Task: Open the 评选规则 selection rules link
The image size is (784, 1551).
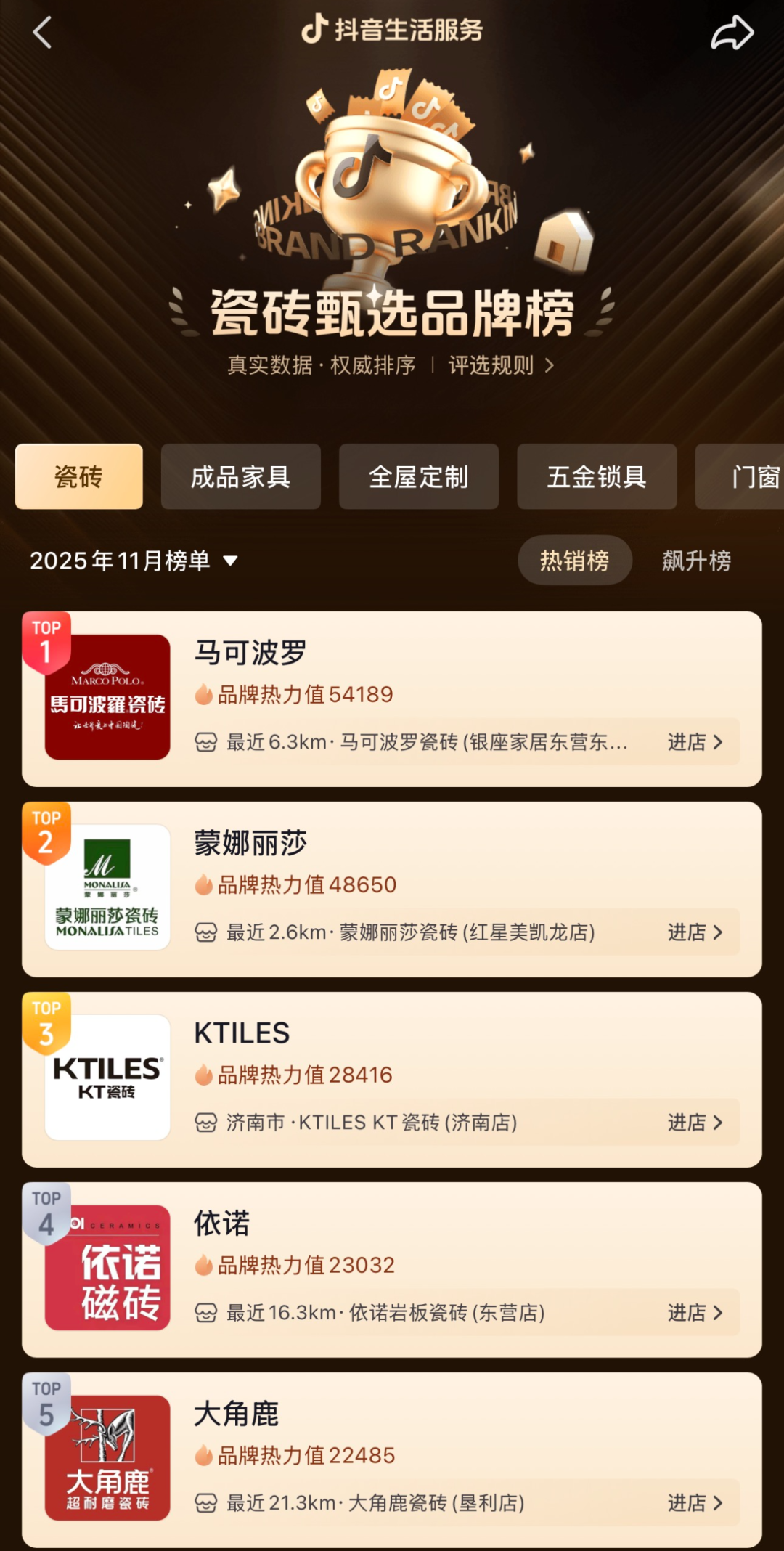Action: click(x=501, y=365)
